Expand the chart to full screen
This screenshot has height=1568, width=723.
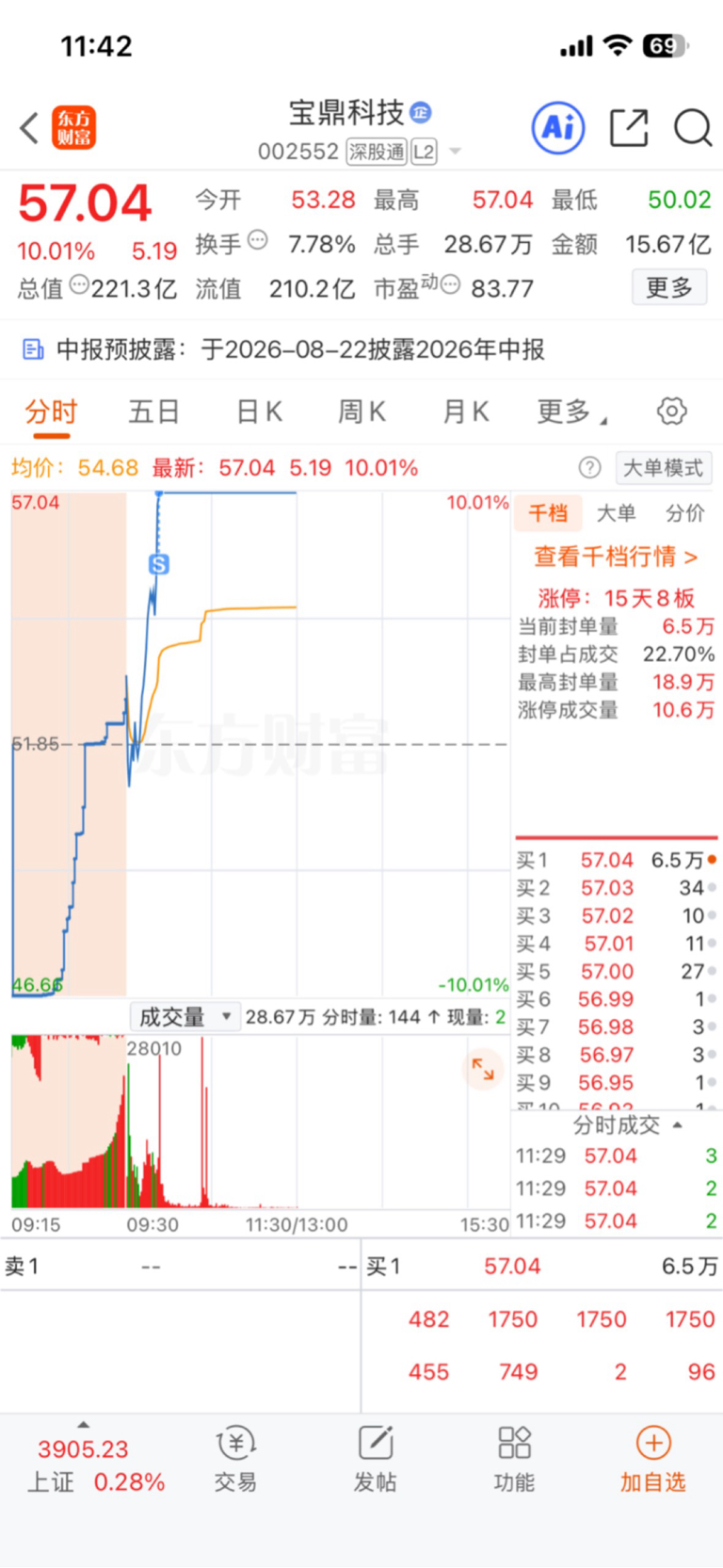[483, 1069]
